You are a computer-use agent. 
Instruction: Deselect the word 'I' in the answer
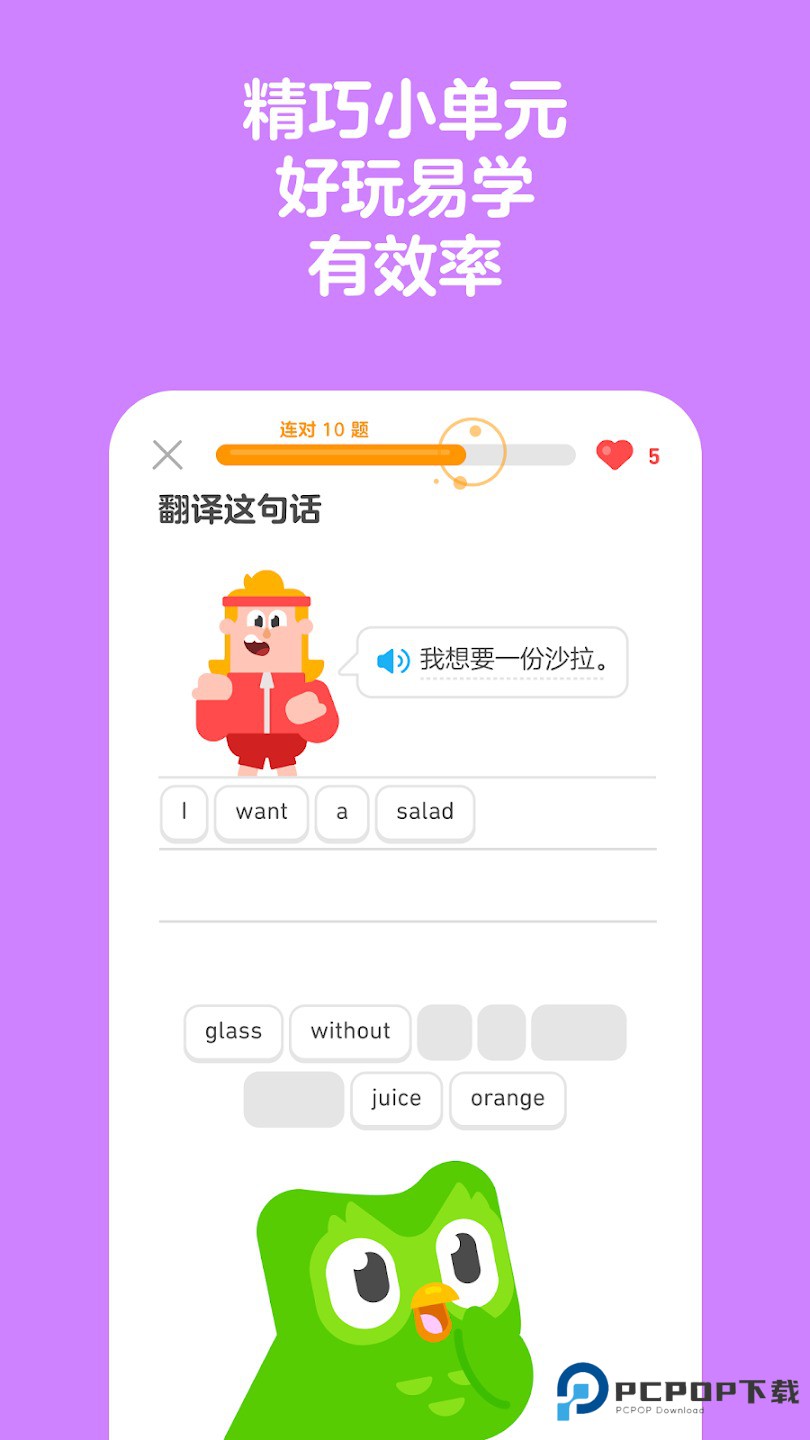[x=184, y=813]
